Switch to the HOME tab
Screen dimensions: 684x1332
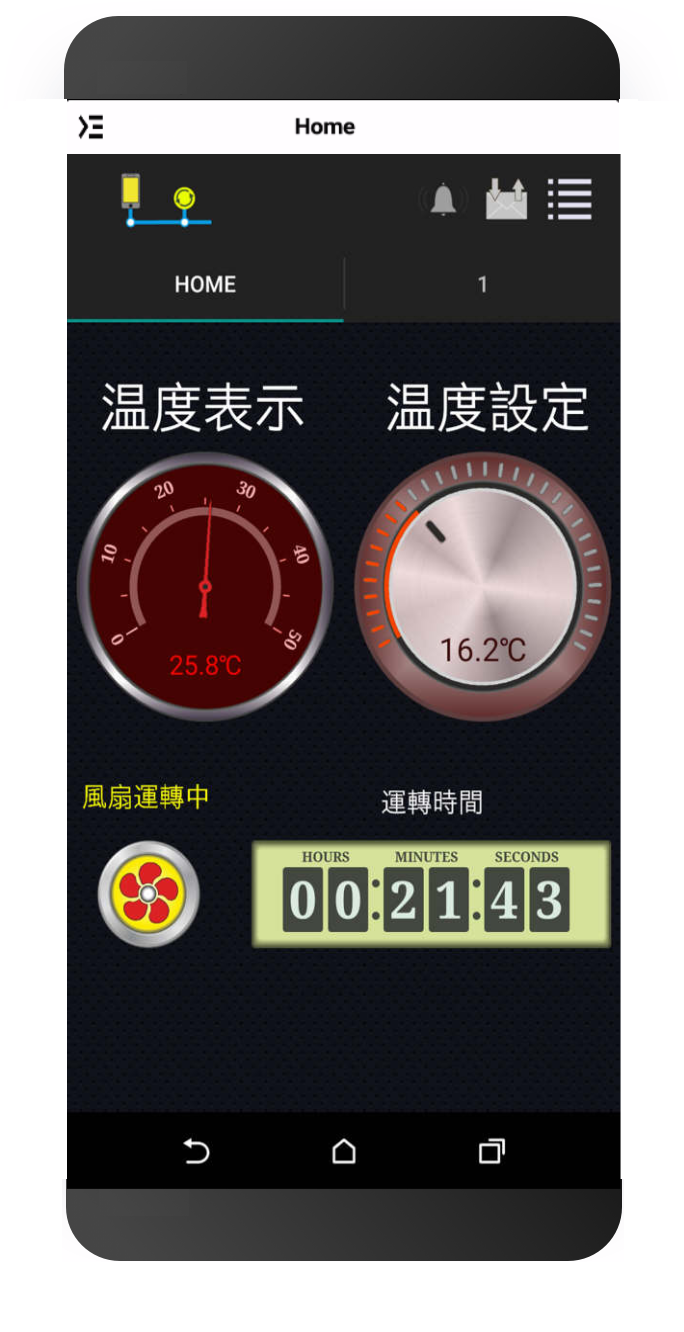[205, 285]
